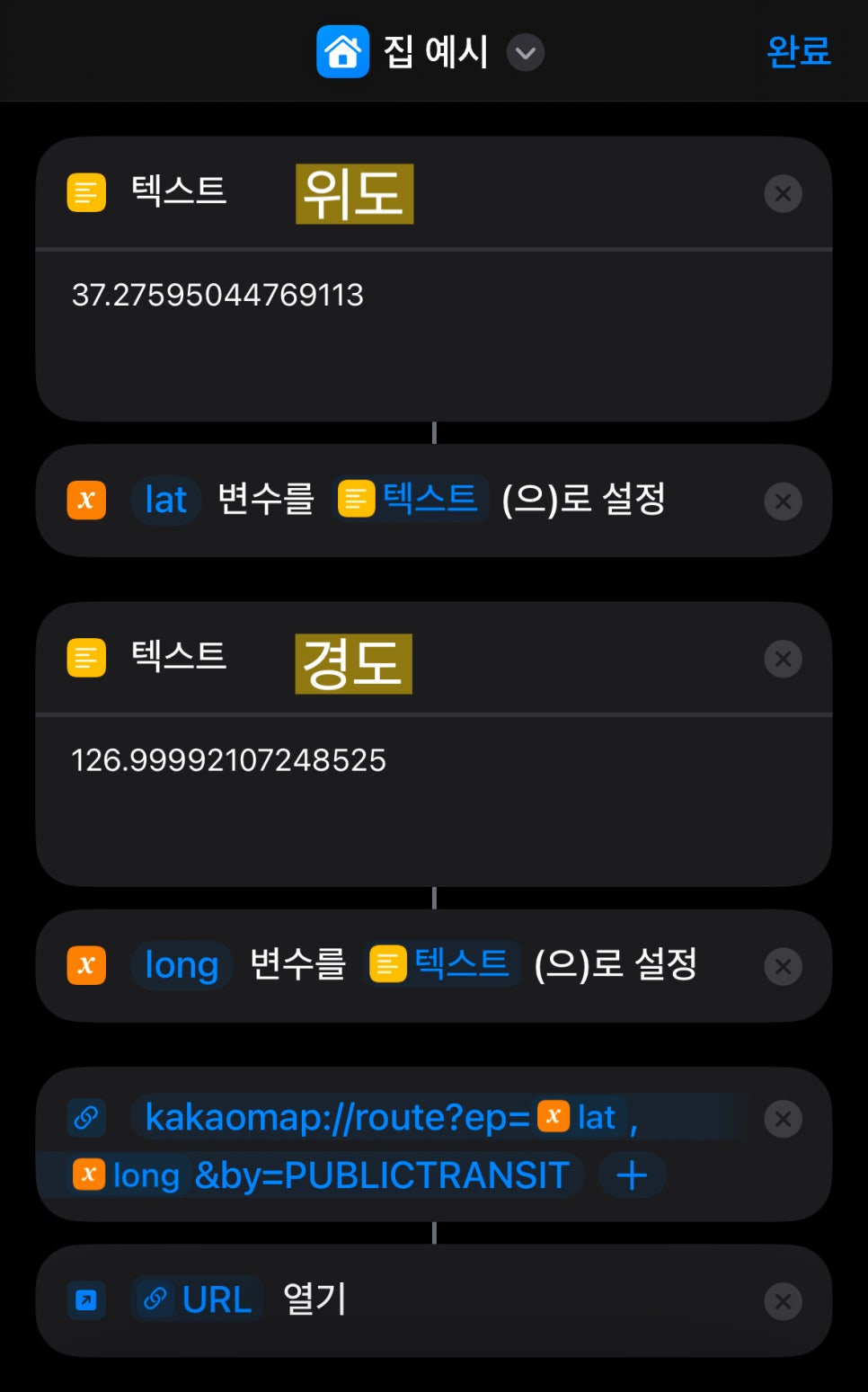This screenshot has height=1392, width=868.
Task: Remove the kakaomap URL action
Action: [783, 1119]
